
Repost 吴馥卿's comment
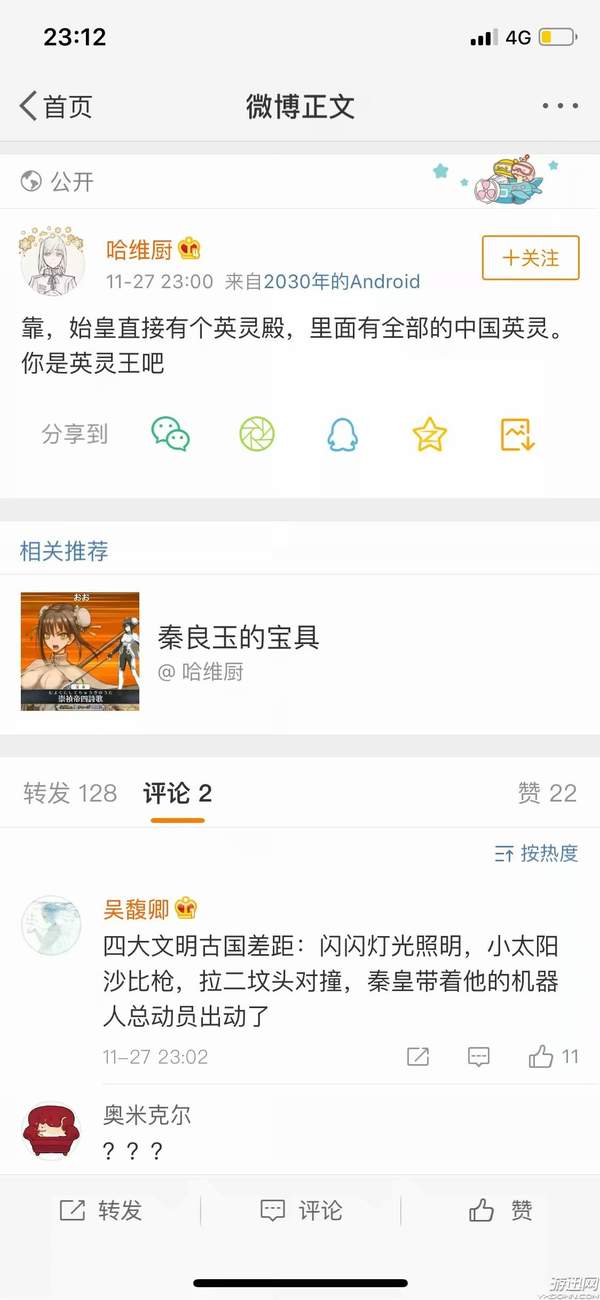418,1056
